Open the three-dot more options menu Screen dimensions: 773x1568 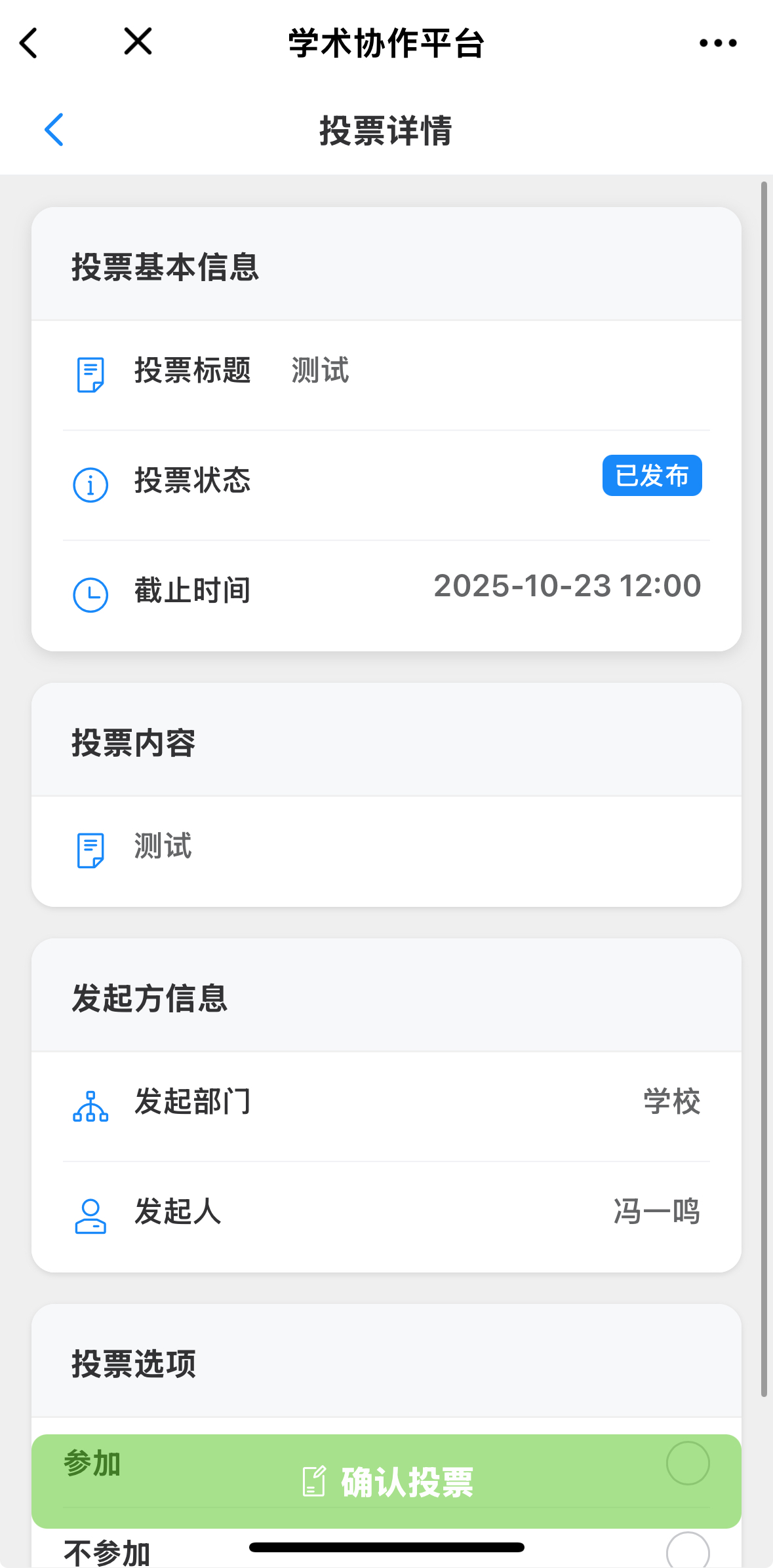pyautogui.click(x=717, y=43)
